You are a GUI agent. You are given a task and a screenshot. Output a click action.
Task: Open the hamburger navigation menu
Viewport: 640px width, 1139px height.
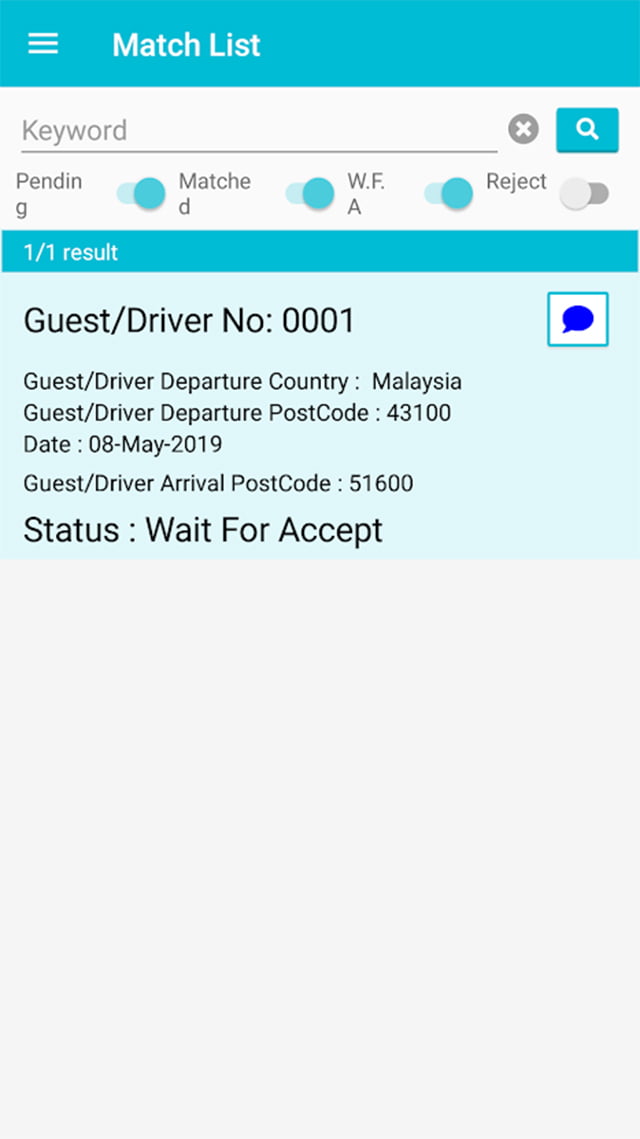click(43, 44)
